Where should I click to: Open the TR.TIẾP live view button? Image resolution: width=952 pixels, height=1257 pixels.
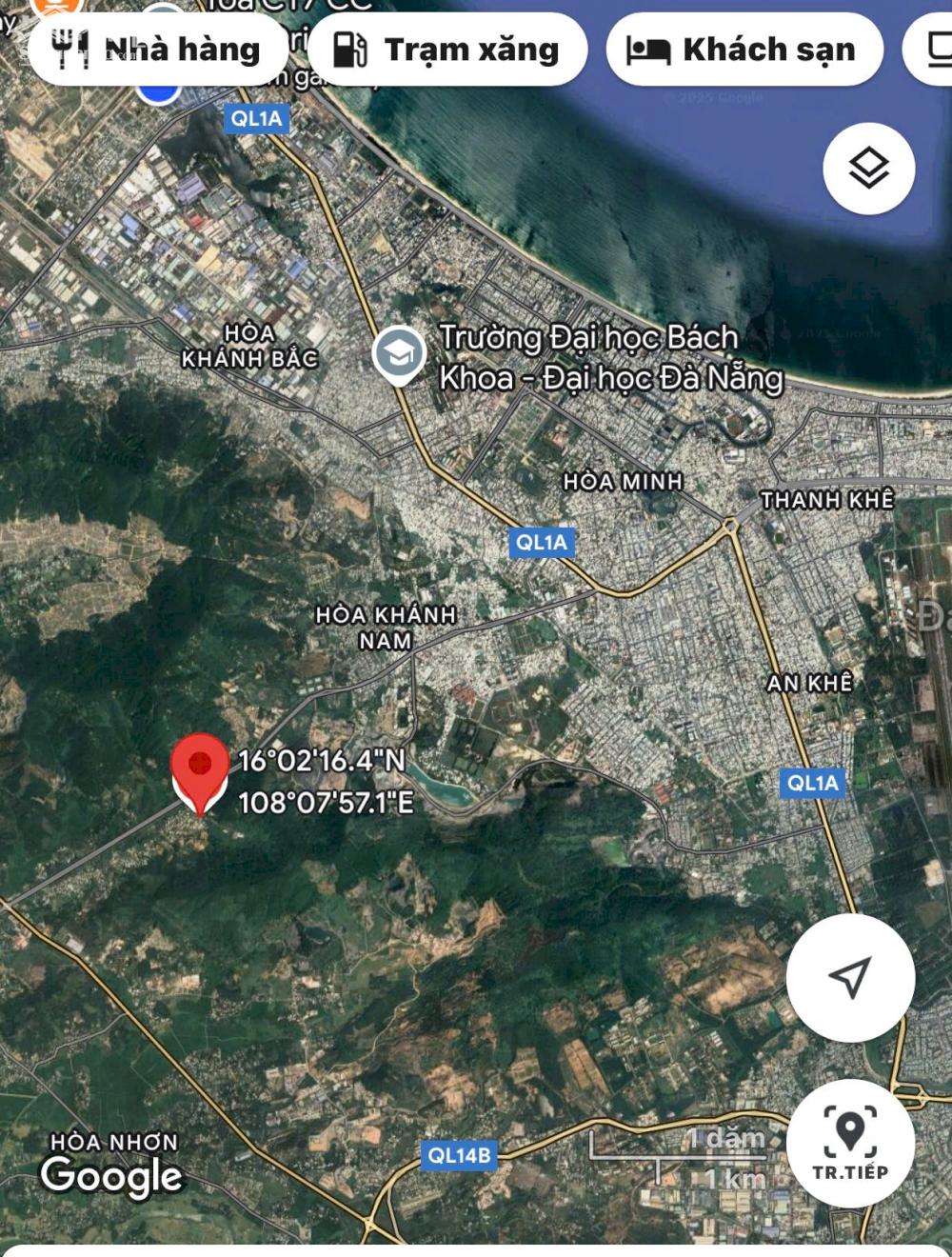[850, 1143]
